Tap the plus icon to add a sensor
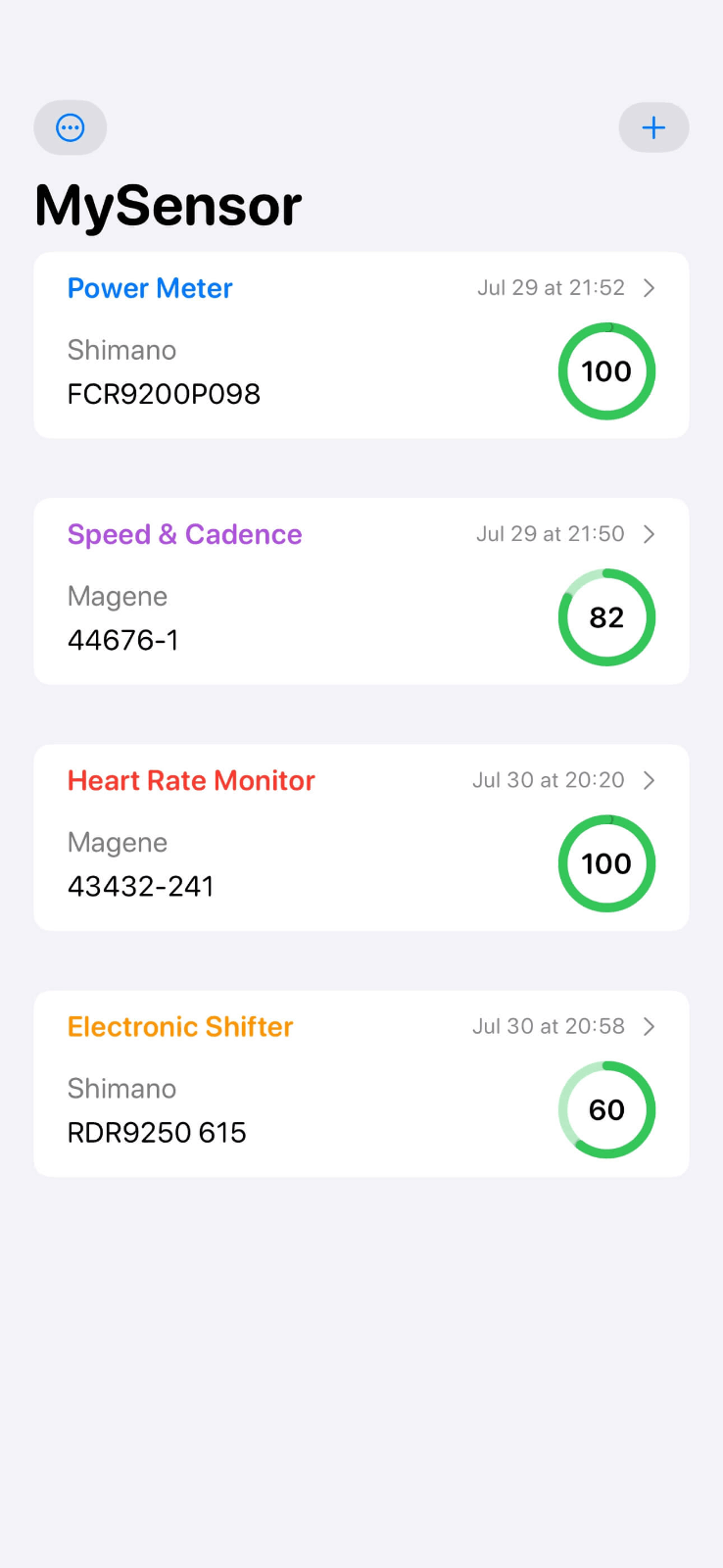The image size is (723, 1568). coord(653,127)
